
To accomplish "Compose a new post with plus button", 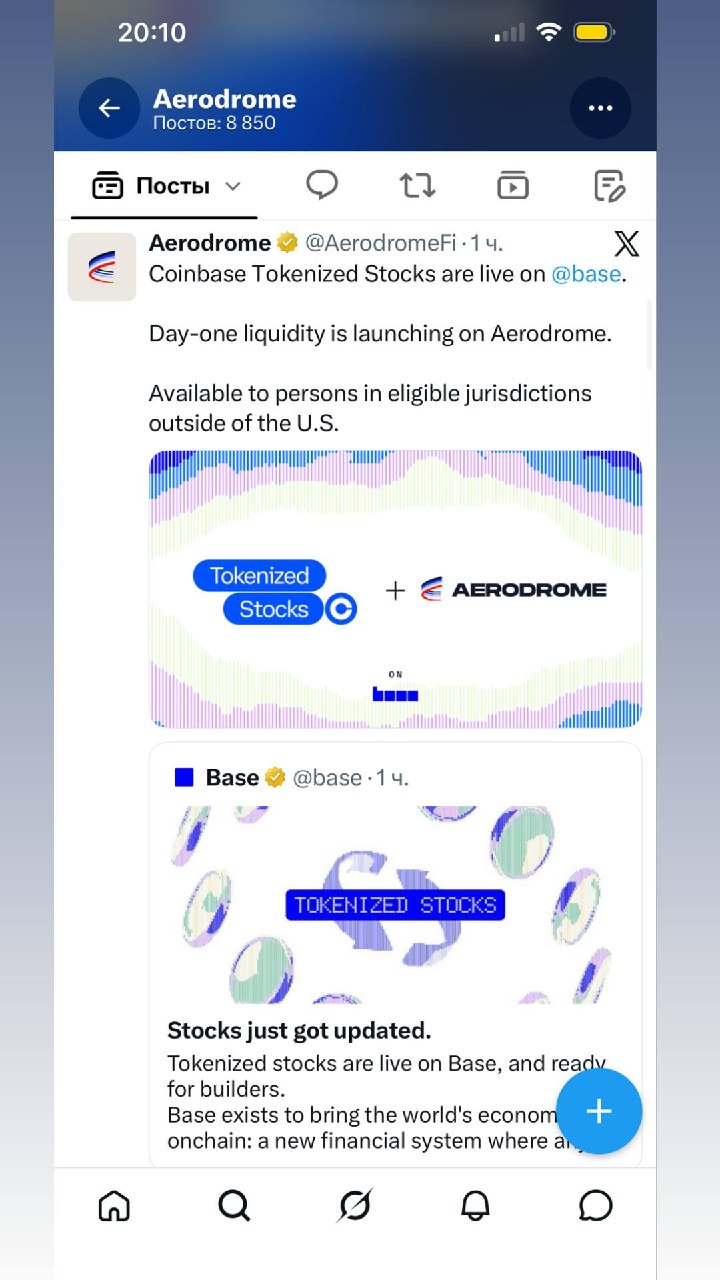I will (599, 1111).
